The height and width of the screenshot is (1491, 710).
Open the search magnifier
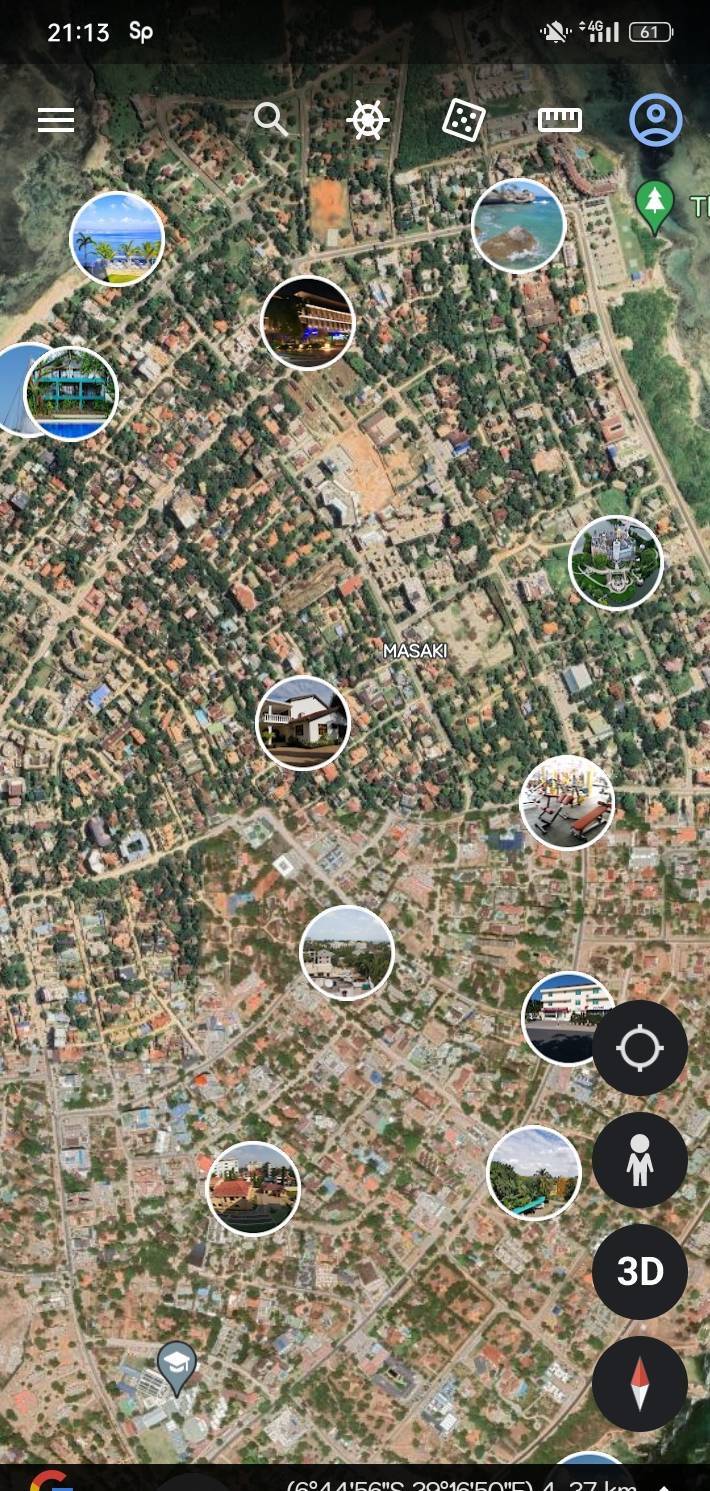pos(270,120)
